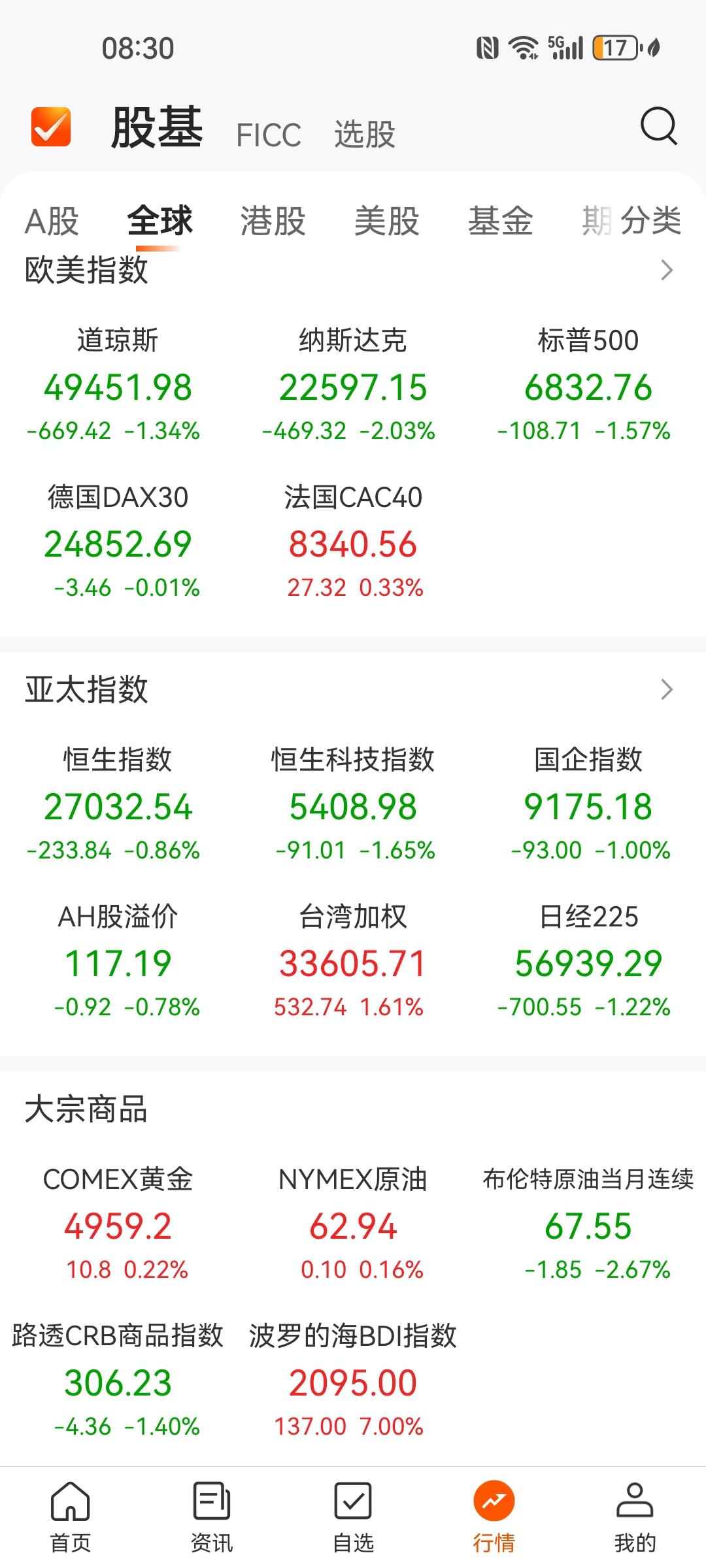Switch to the 港股 tab
This screenshot has height=1568, width=706.
point(274,222)
